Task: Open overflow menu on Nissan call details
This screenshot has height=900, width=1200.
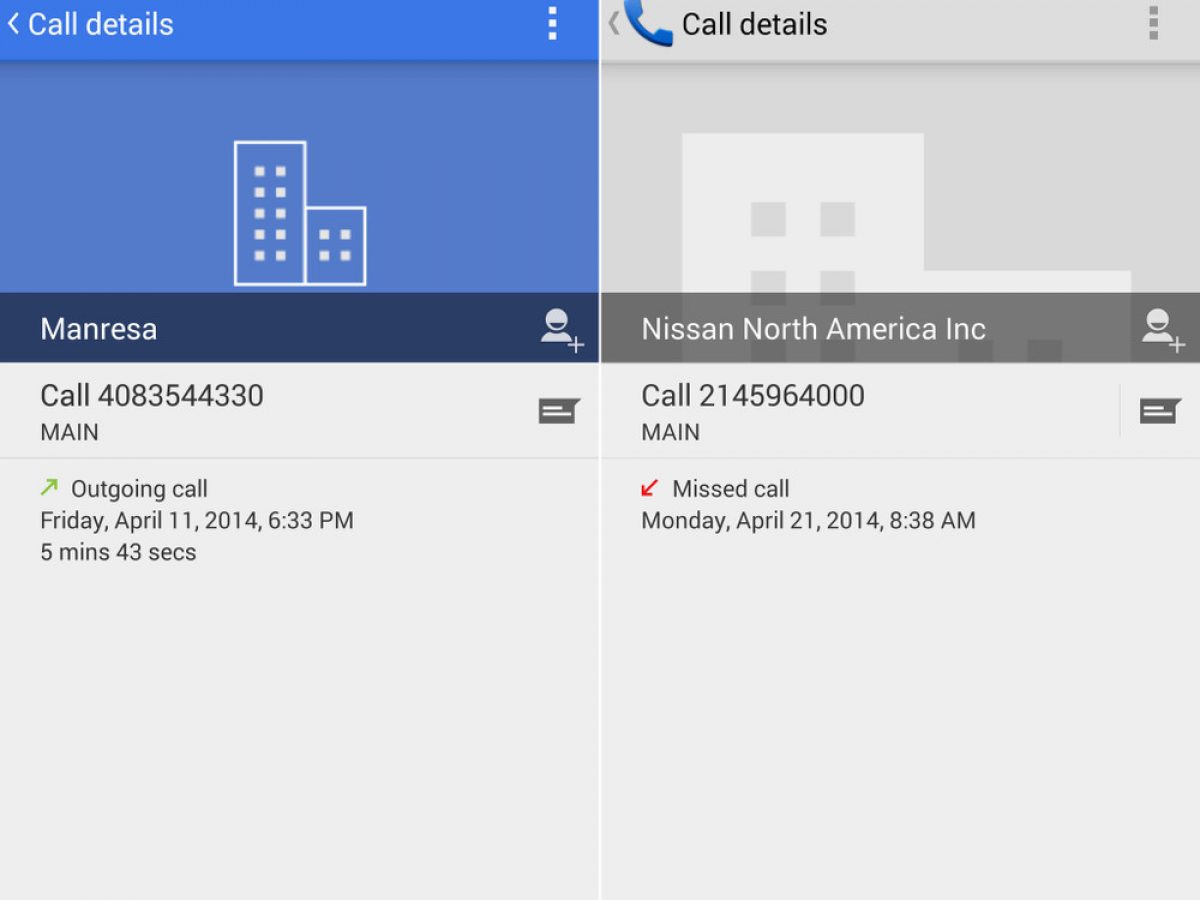Action: (x=1153, y=24)
